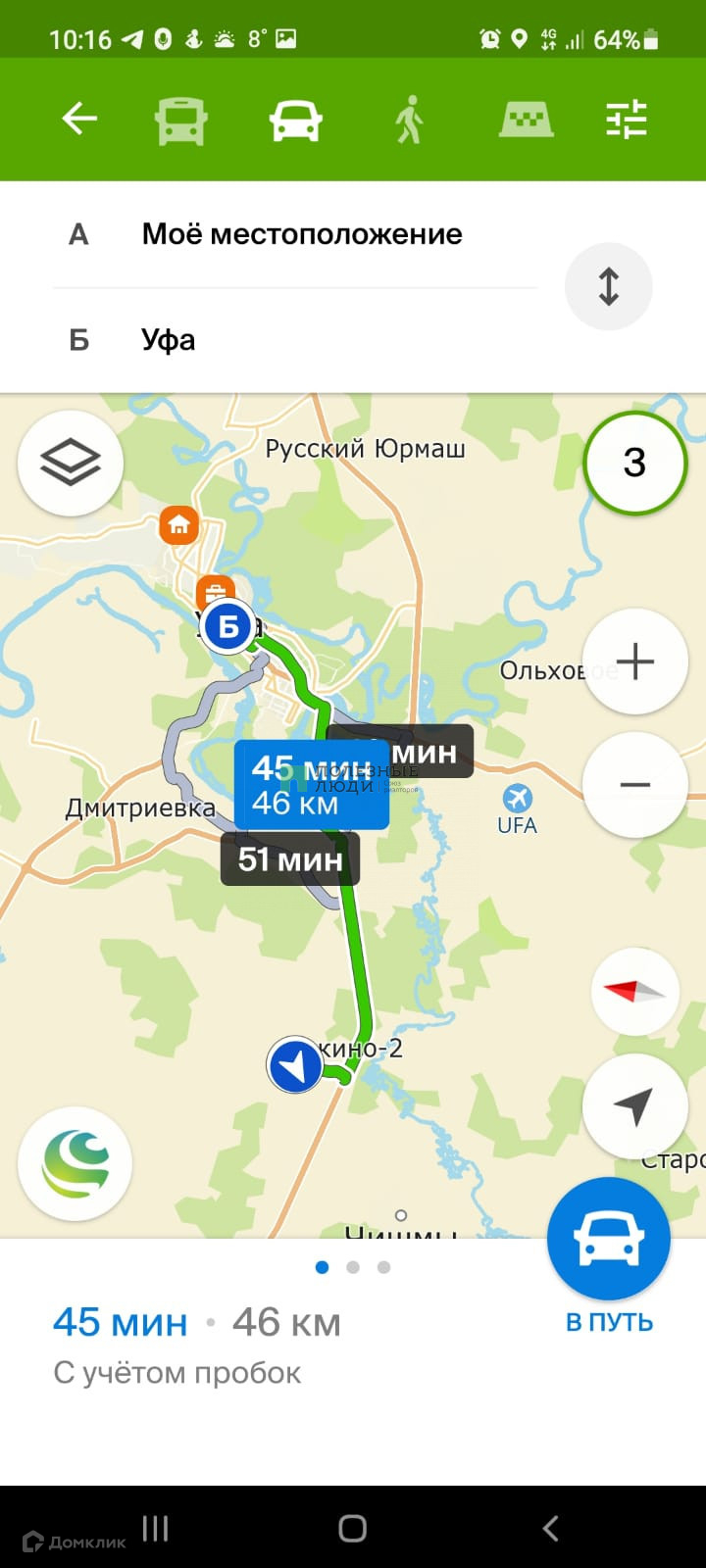Viewport: 706px width, 1568px height.
Task: Select the 51 мин alternative route
Action: (289, 859)
